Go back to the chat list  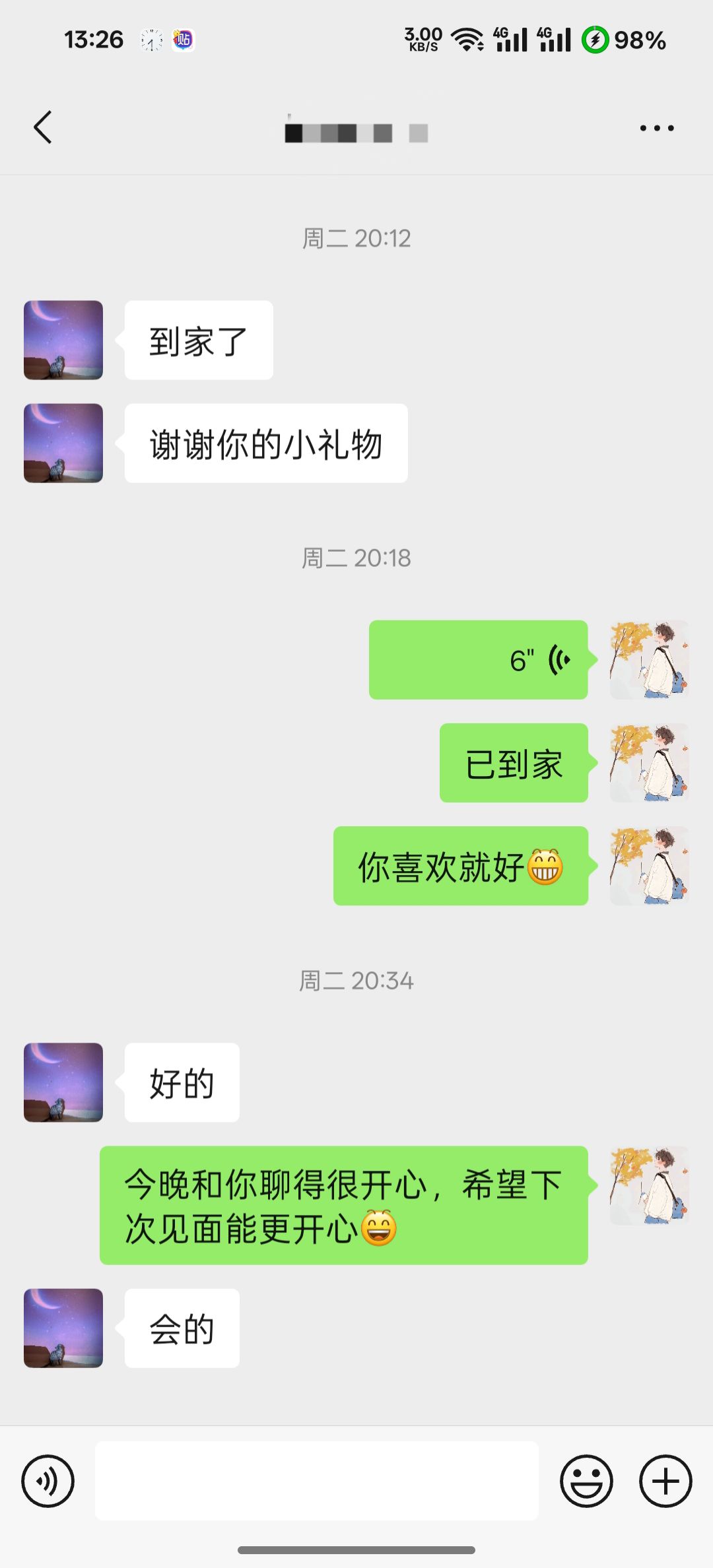(x=43, y=127)
